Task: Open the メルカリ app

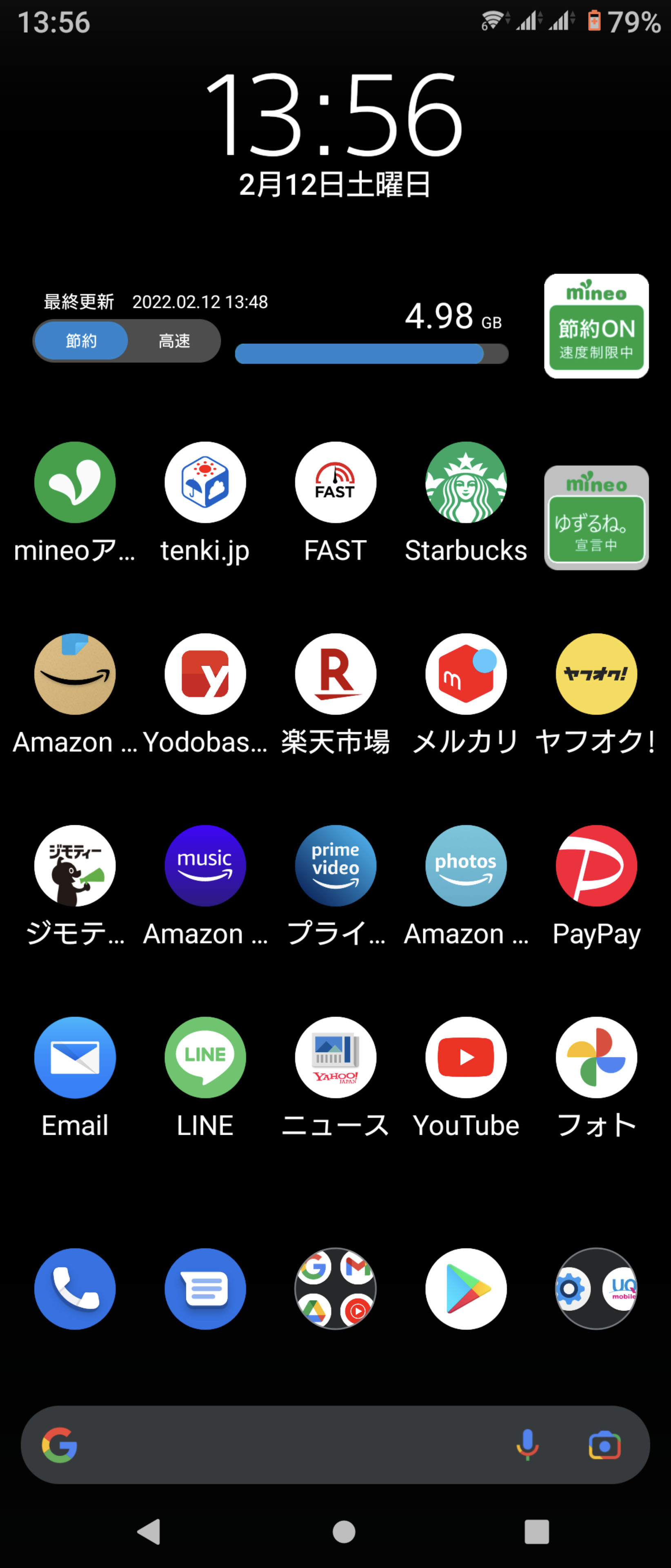Action: [466, 675]
